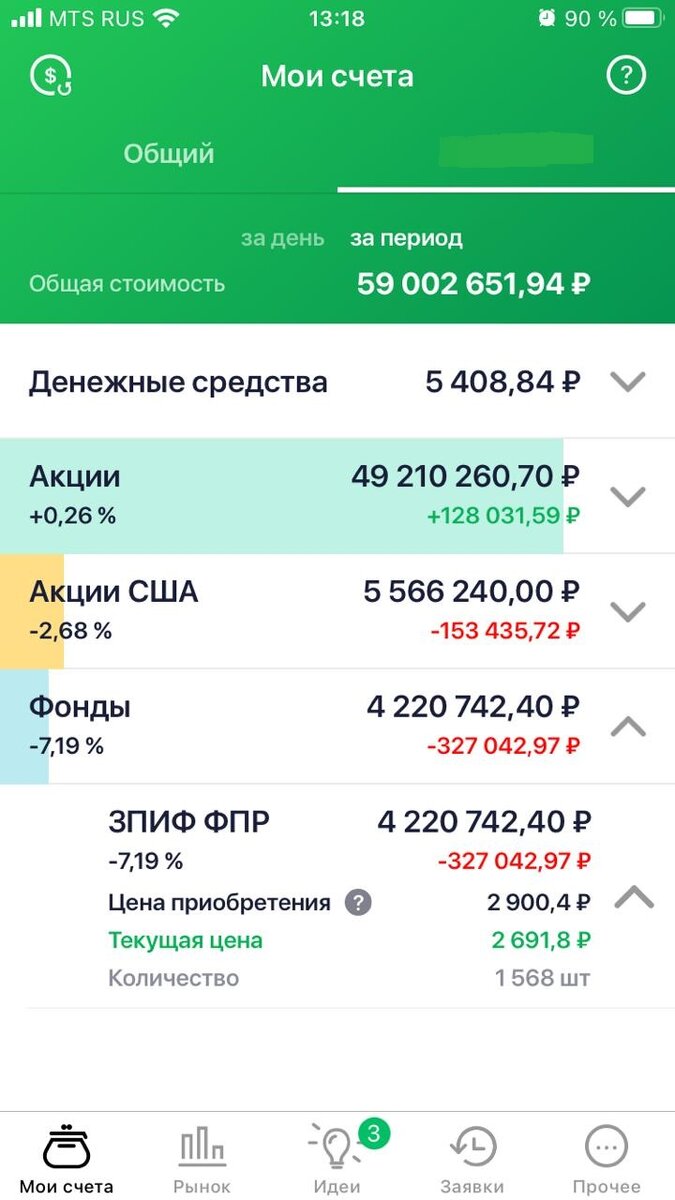The height and width of the screenshot is (1200, 675).
Task: Open the help question mark in header
Action: [x=626, y=76]
